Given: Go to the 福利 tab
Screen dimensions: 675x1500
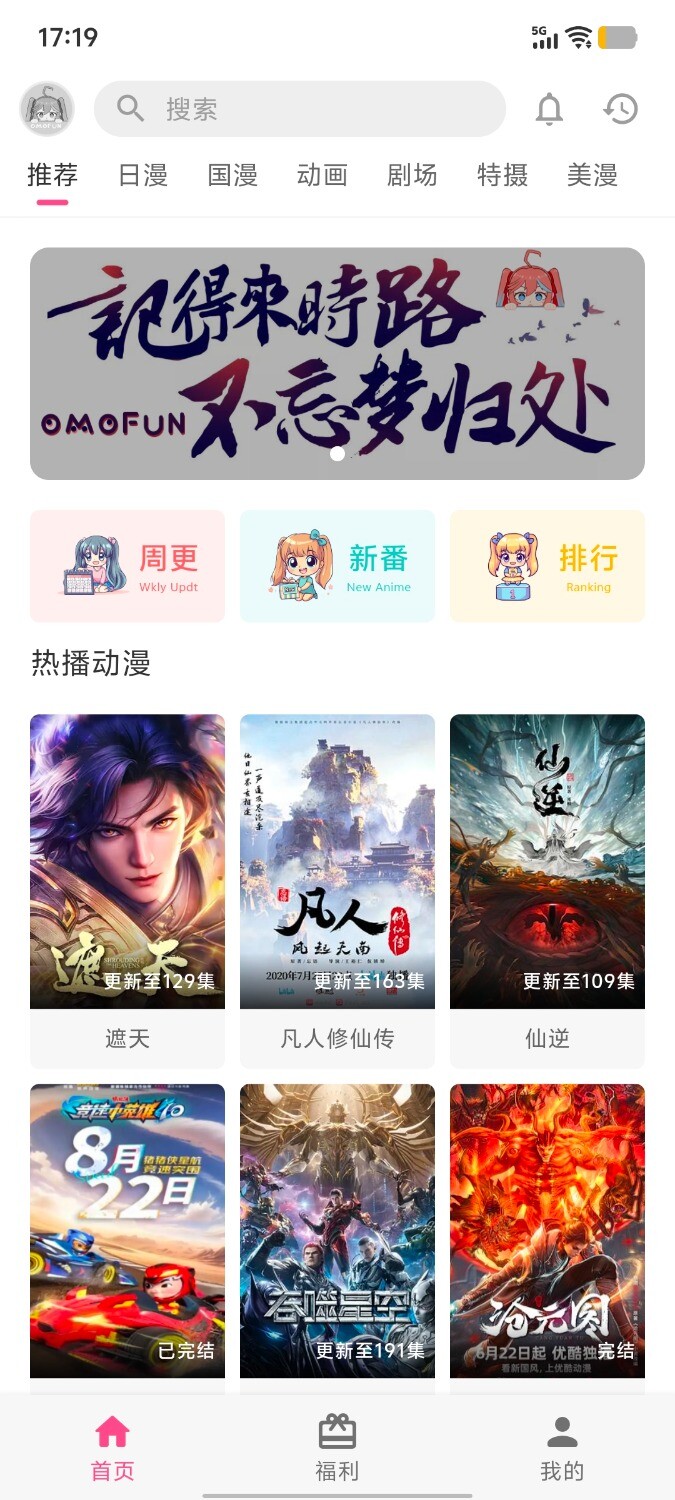Looking at the screenshot, I should pyautogui.click(x=337, y=1447).
